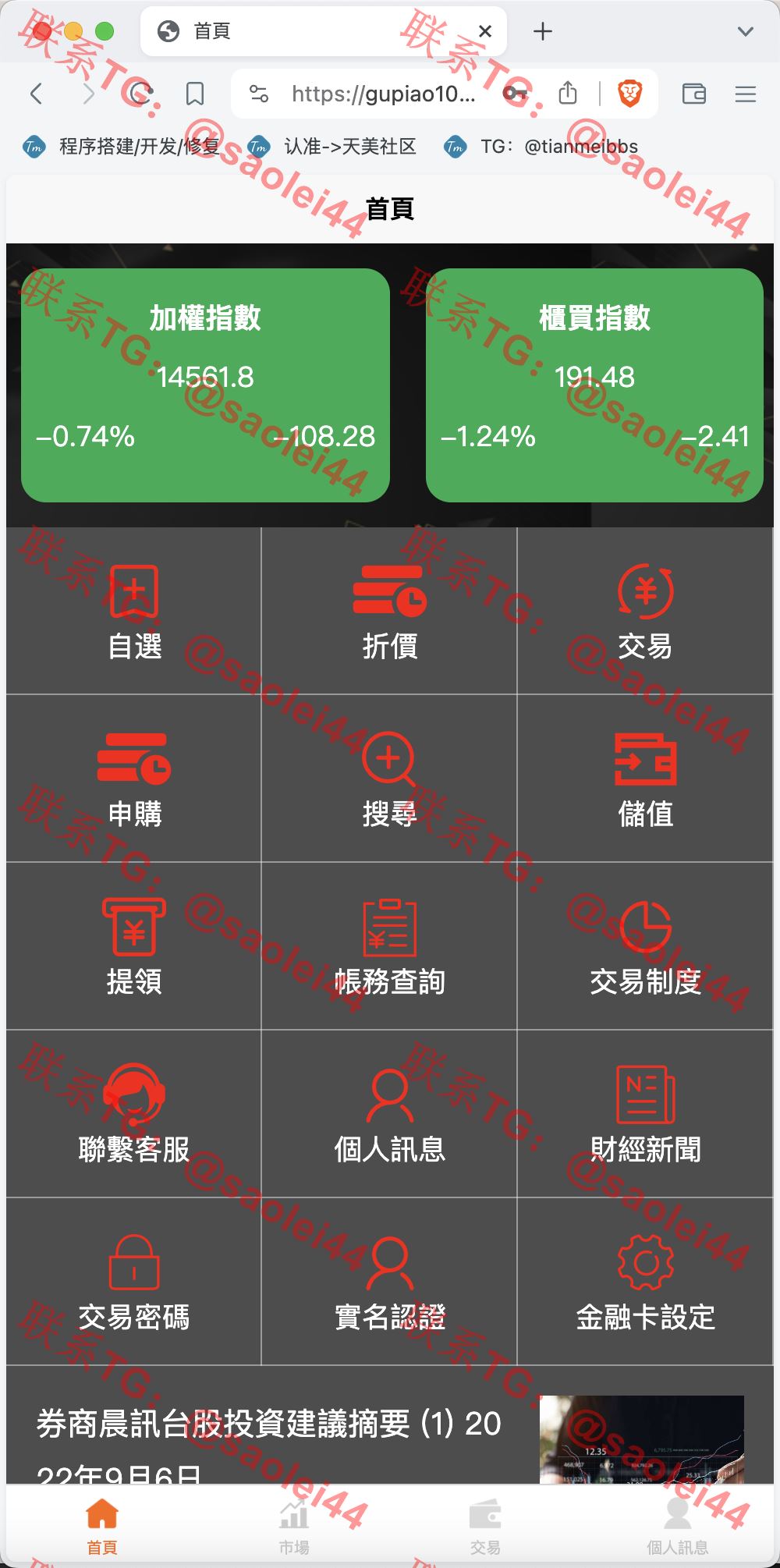Open 交易密碼 trading password settings
Viewport: 780px width, 1568px height.
click(x=133, y=1282)
